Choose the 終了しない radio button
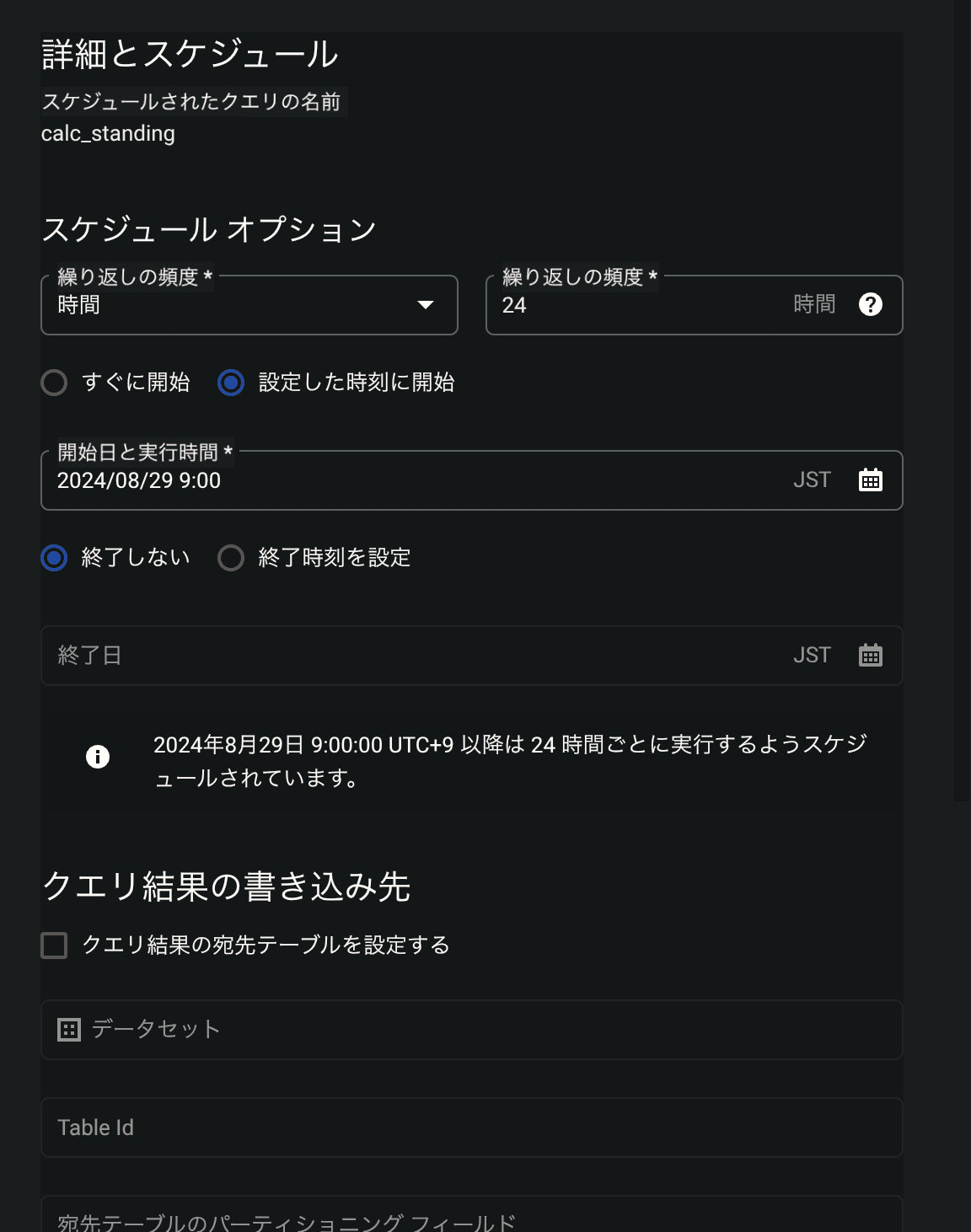Screen dimensions: 971x1232 pyautogui.click(x=55, y=558)
